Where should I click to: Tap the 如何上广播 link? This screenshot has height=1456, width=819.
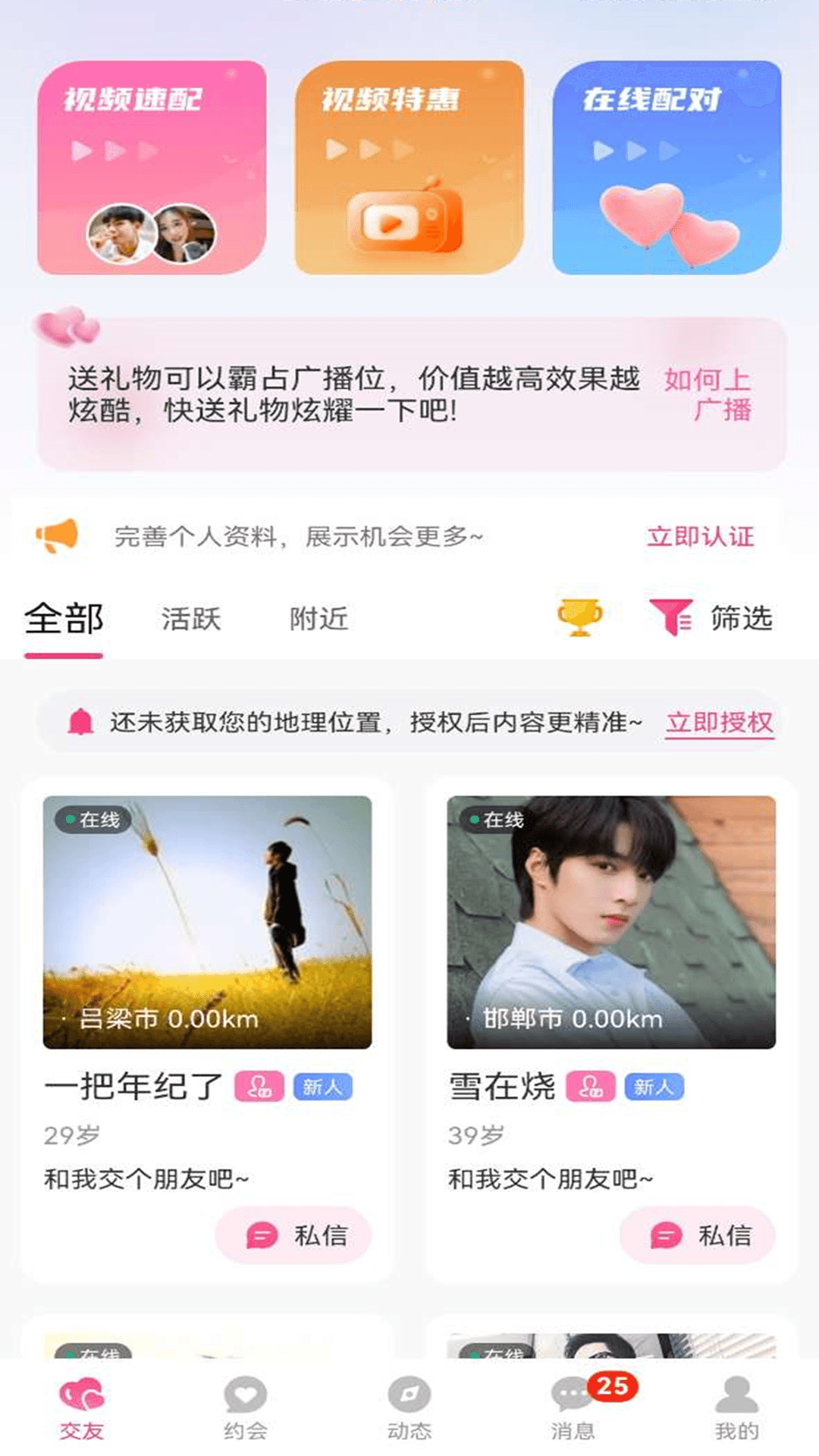coord(708,394)
